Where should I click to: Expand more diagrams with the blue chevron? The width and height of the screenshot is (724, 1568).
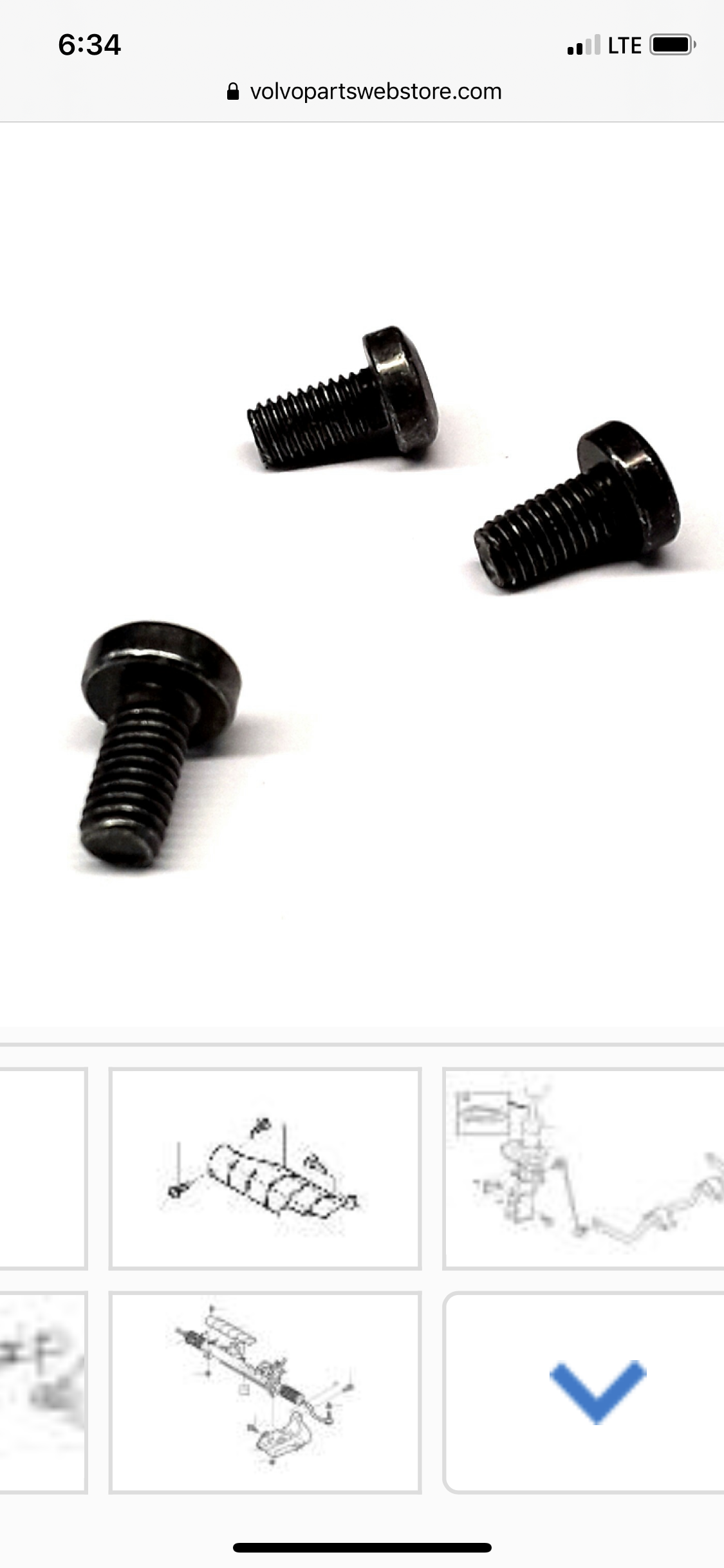(597, 1392)
